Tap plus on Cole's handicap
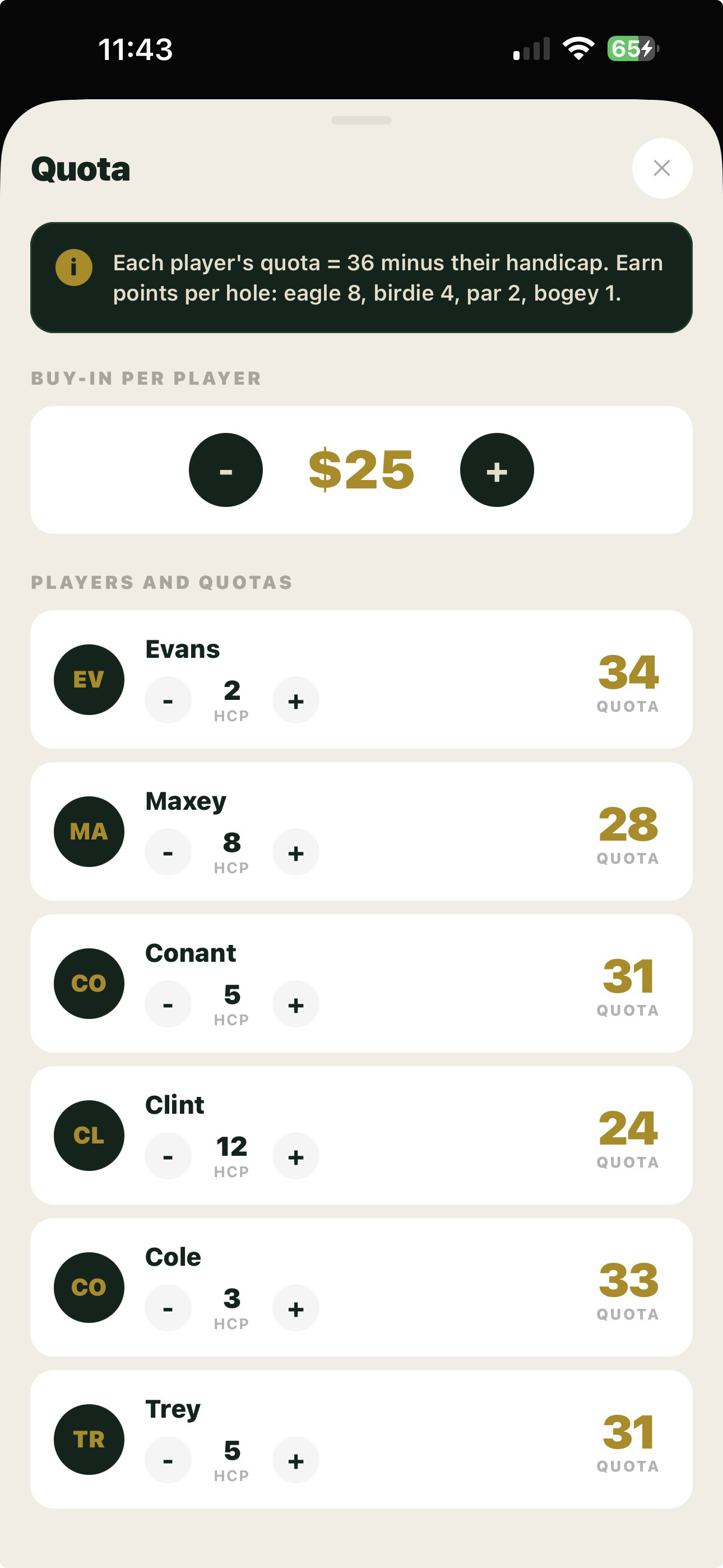This screenshot has height=1568, width=723. [x=296, y=1308]
